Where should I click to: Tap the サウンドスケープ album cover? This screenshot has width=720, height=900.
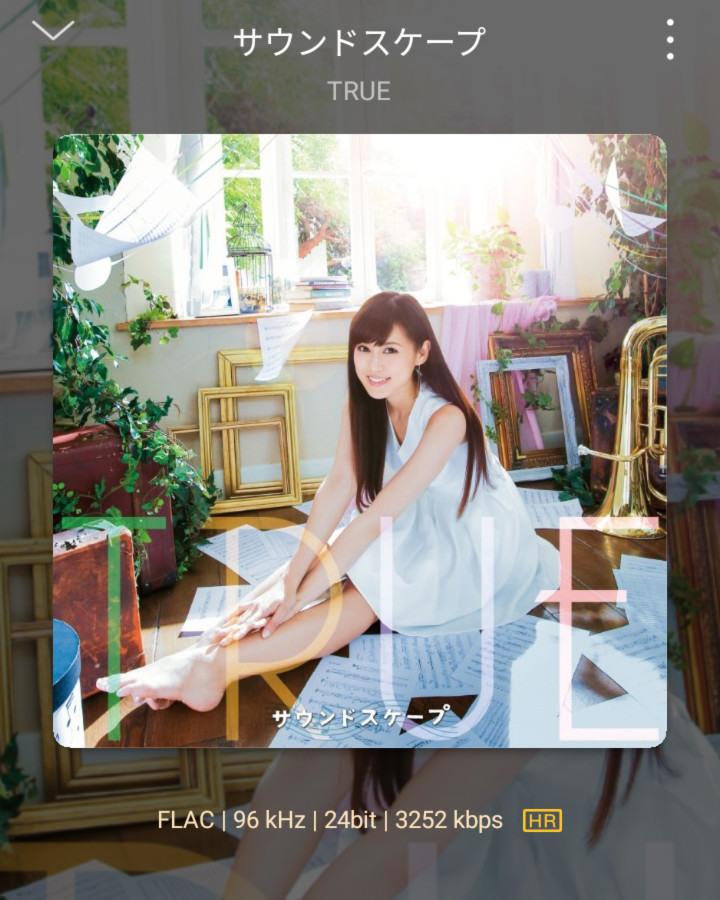[x=360, y=441]
